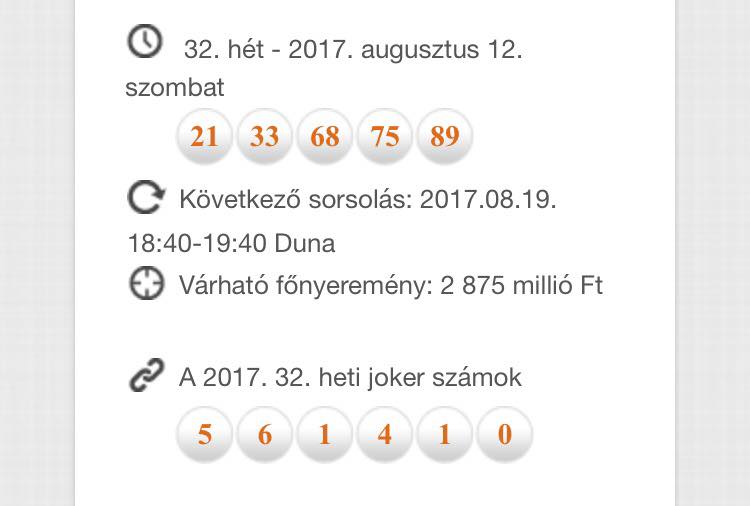Open the 2017. 32. heti joker számok link

[x=350, y=377]
